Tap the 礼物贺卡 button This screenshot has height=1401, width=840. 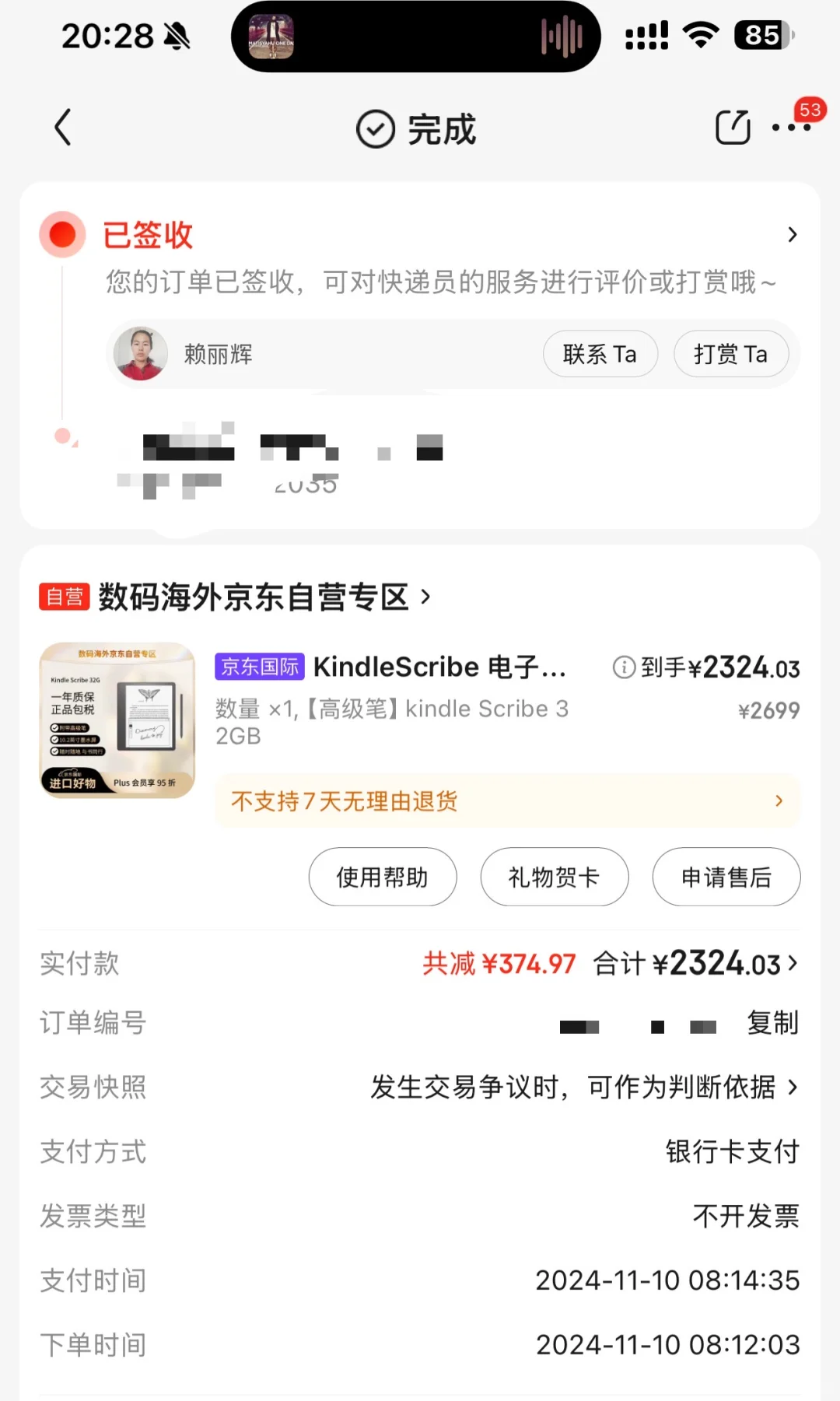[554, 877]
